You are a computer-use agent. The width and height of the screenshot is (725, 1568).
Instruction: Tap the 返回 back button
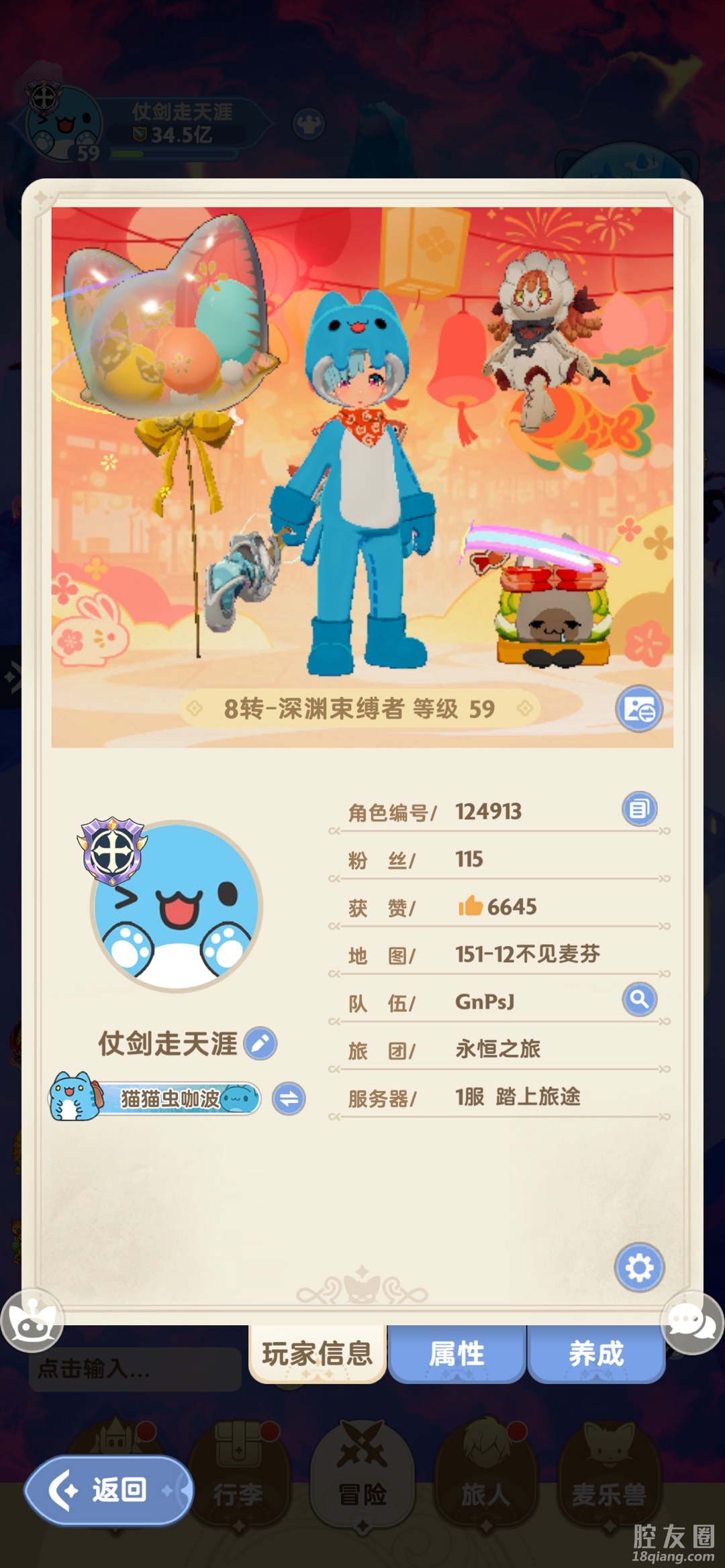pos(109,1490)
